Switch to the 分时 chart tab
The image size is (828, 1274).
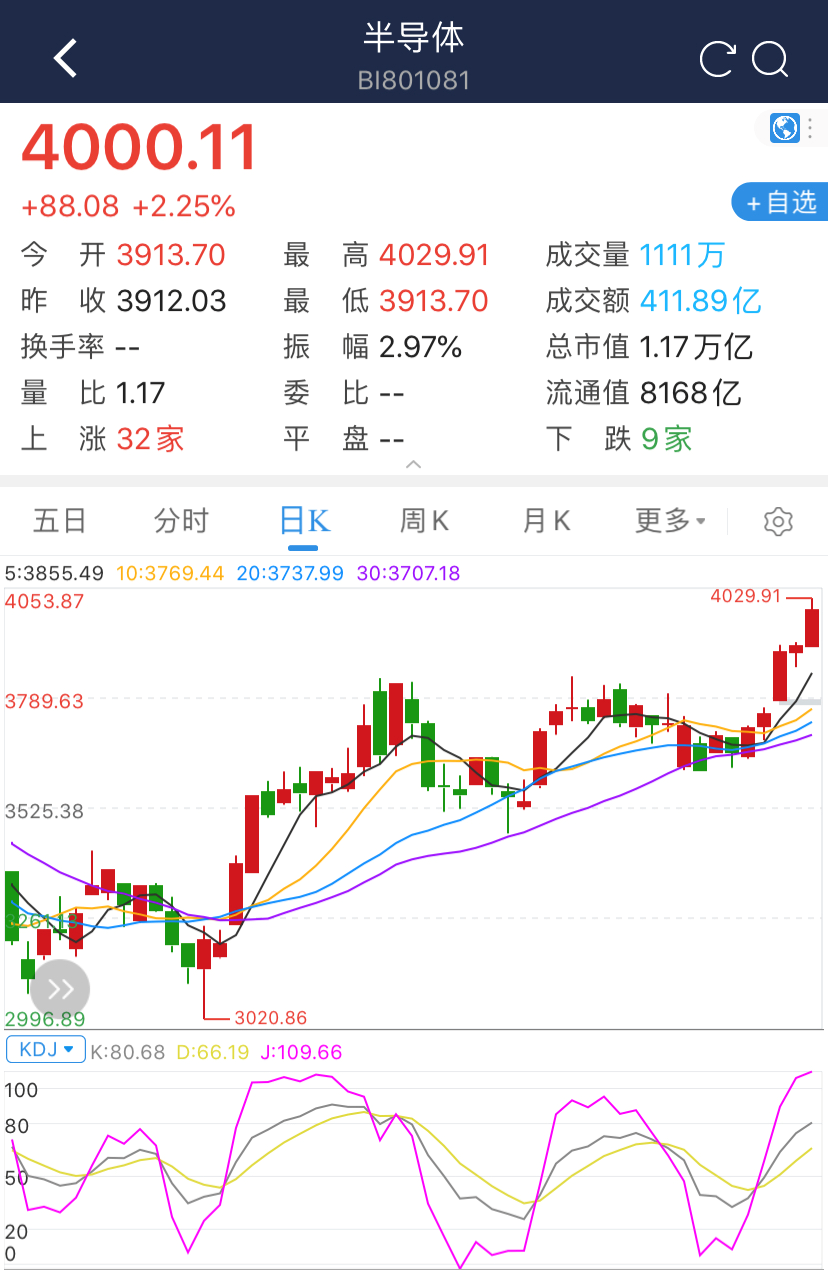pos(181,521)
